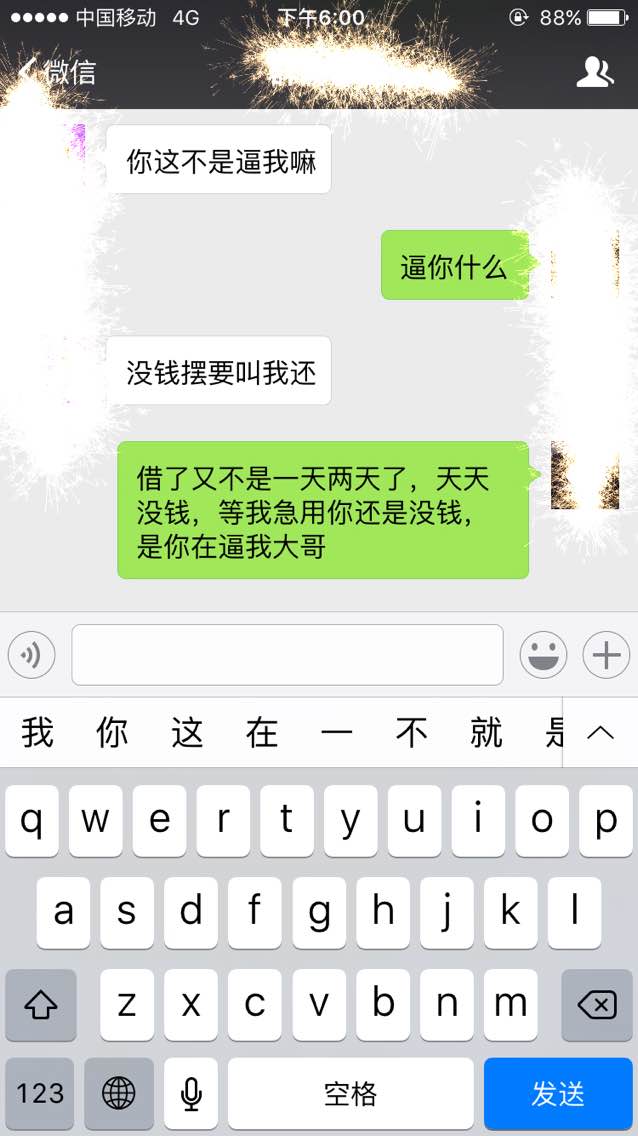Switch to voice message input
This screenshot has height=1136, width=638.
pyautogui.click(x=31, y=655)
